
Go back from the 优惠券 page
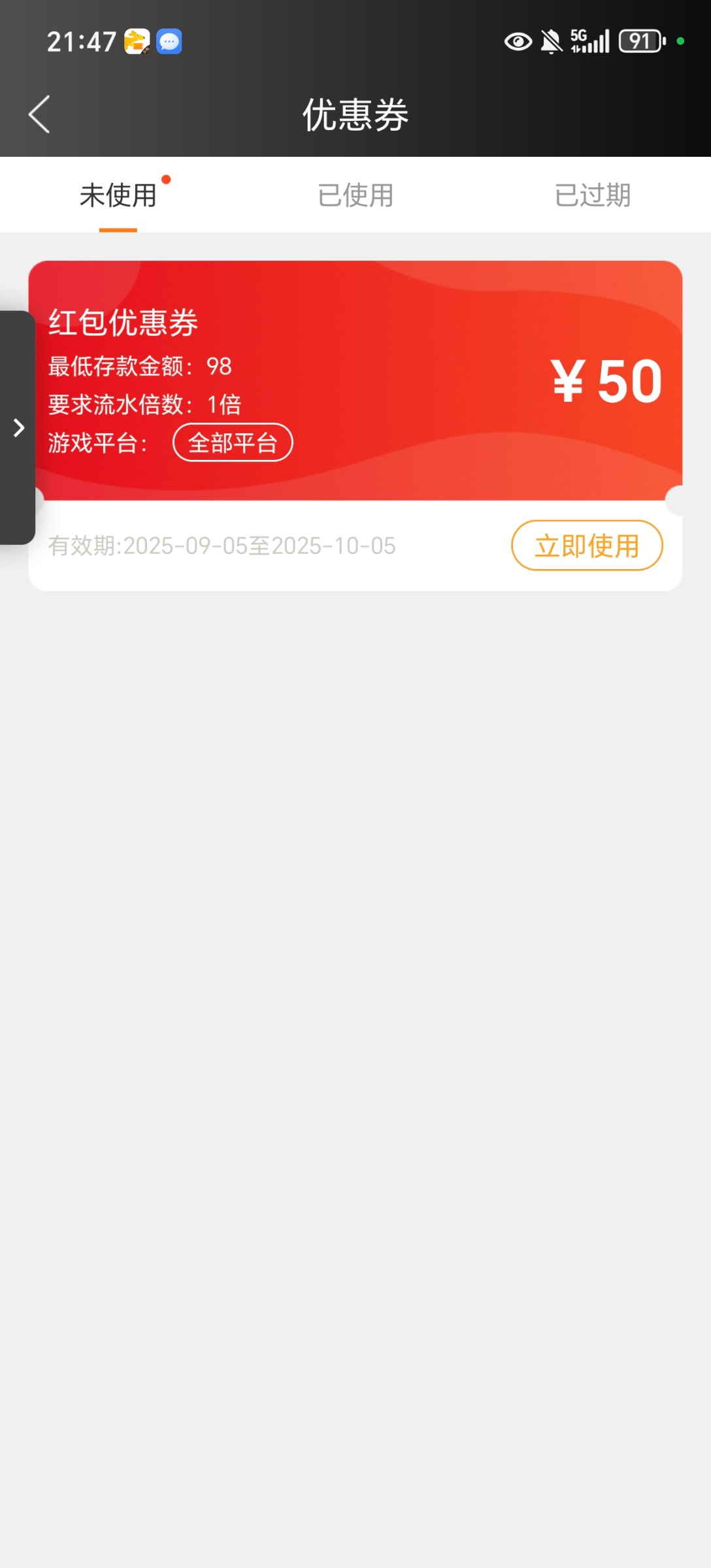(40, 115)
